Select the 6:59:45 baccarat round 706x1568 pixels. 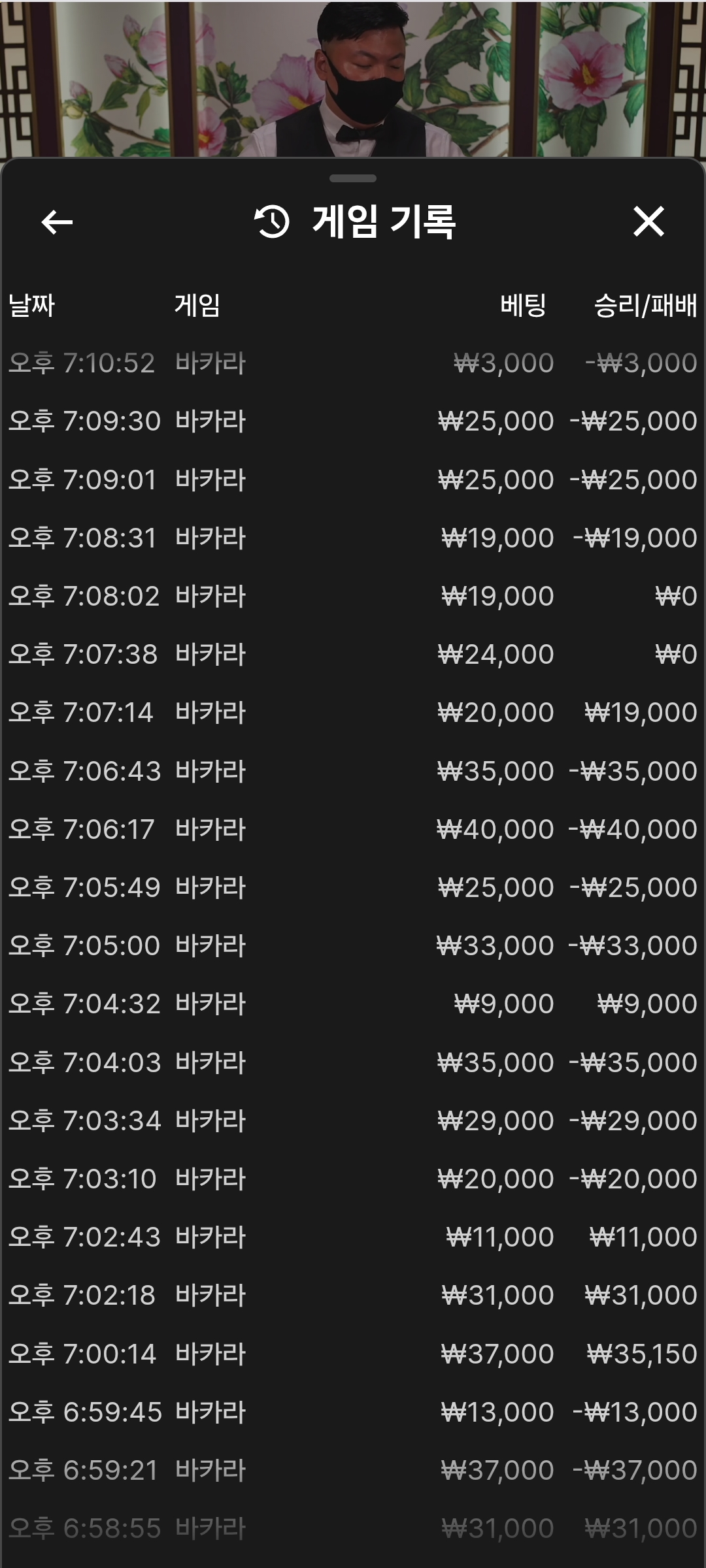point(353,1412)
